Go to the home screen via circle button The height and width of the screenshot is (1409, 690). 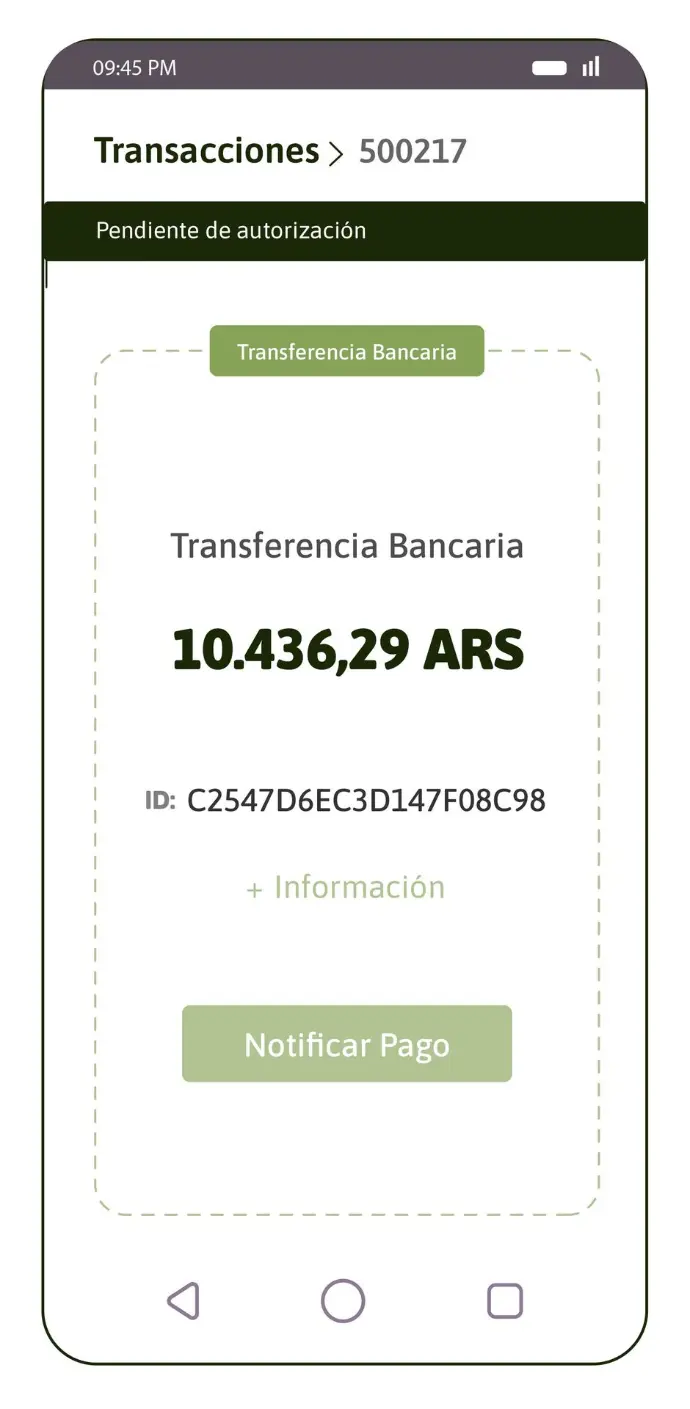[343, 1301]
